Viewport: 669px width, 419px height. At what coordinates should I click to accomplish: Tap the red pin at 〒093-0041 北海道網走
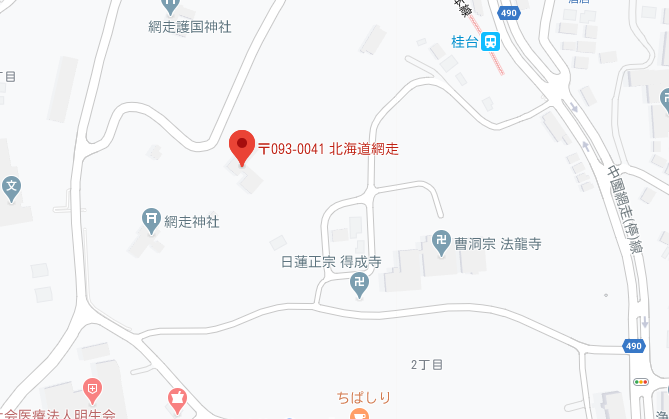tap(242, 146)
